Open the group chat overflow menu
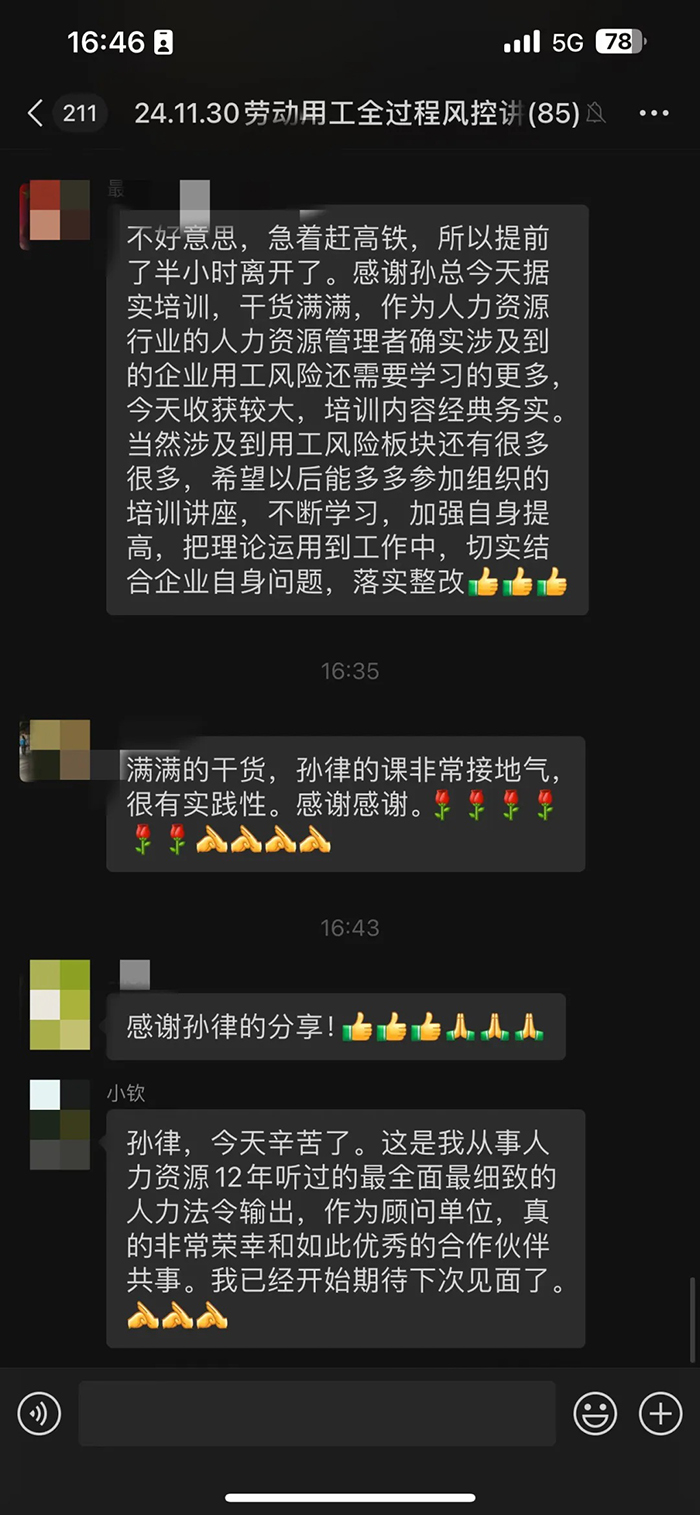The height and width of the screenshot is (1515, 700). [x=653, y=113]
